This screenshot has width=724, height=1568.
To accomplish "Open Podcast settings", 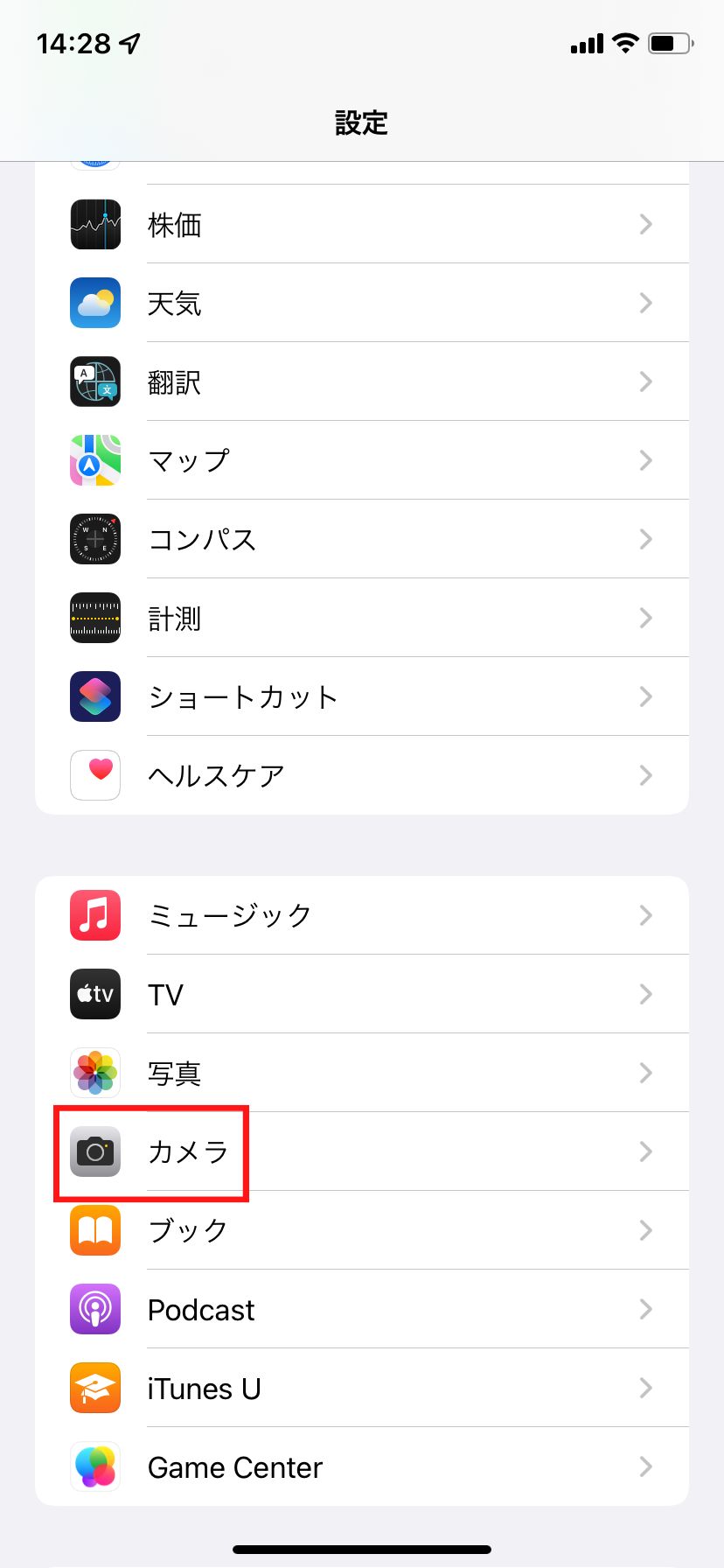I will [x=362, y=1309].
